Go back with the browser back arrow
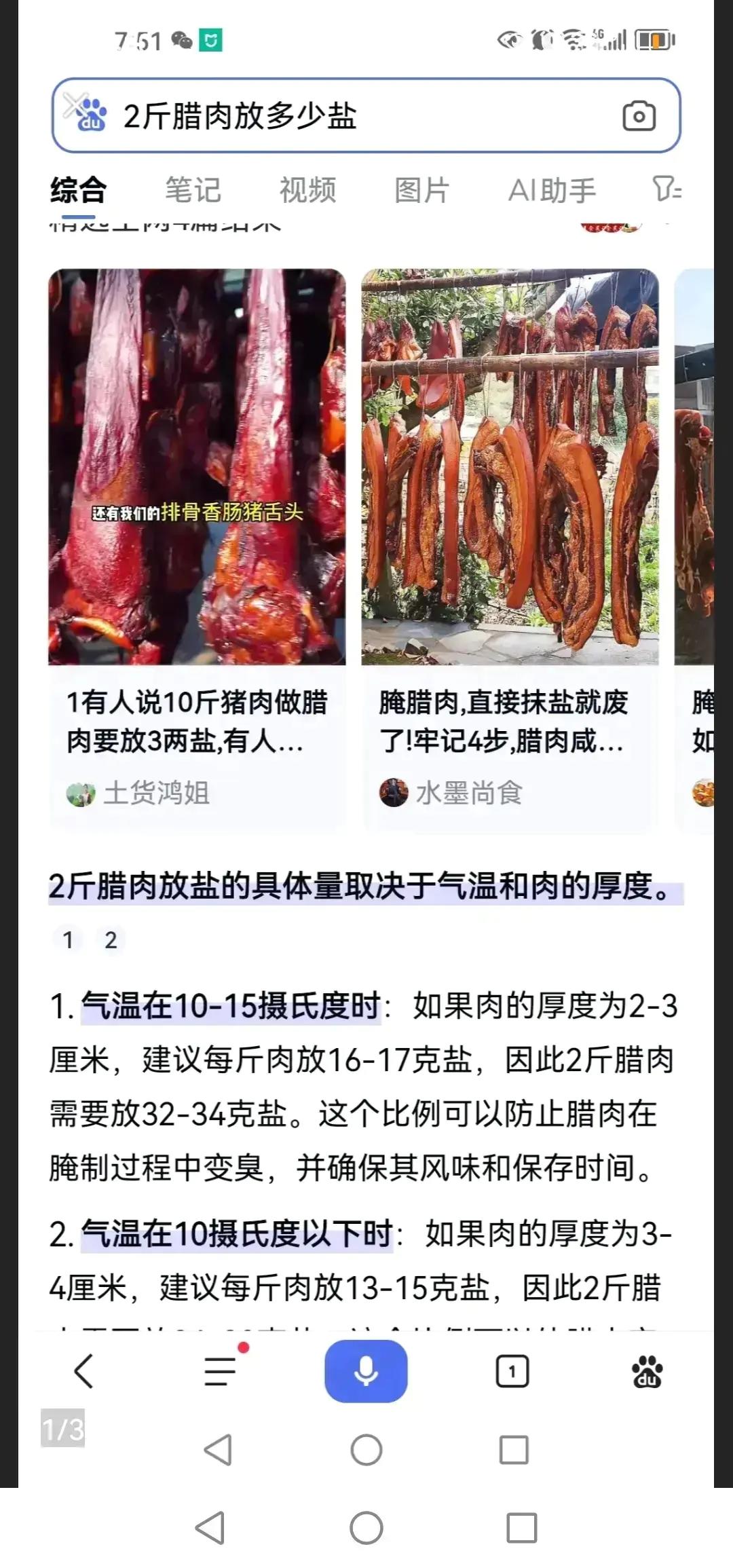 coord(83,1372)
